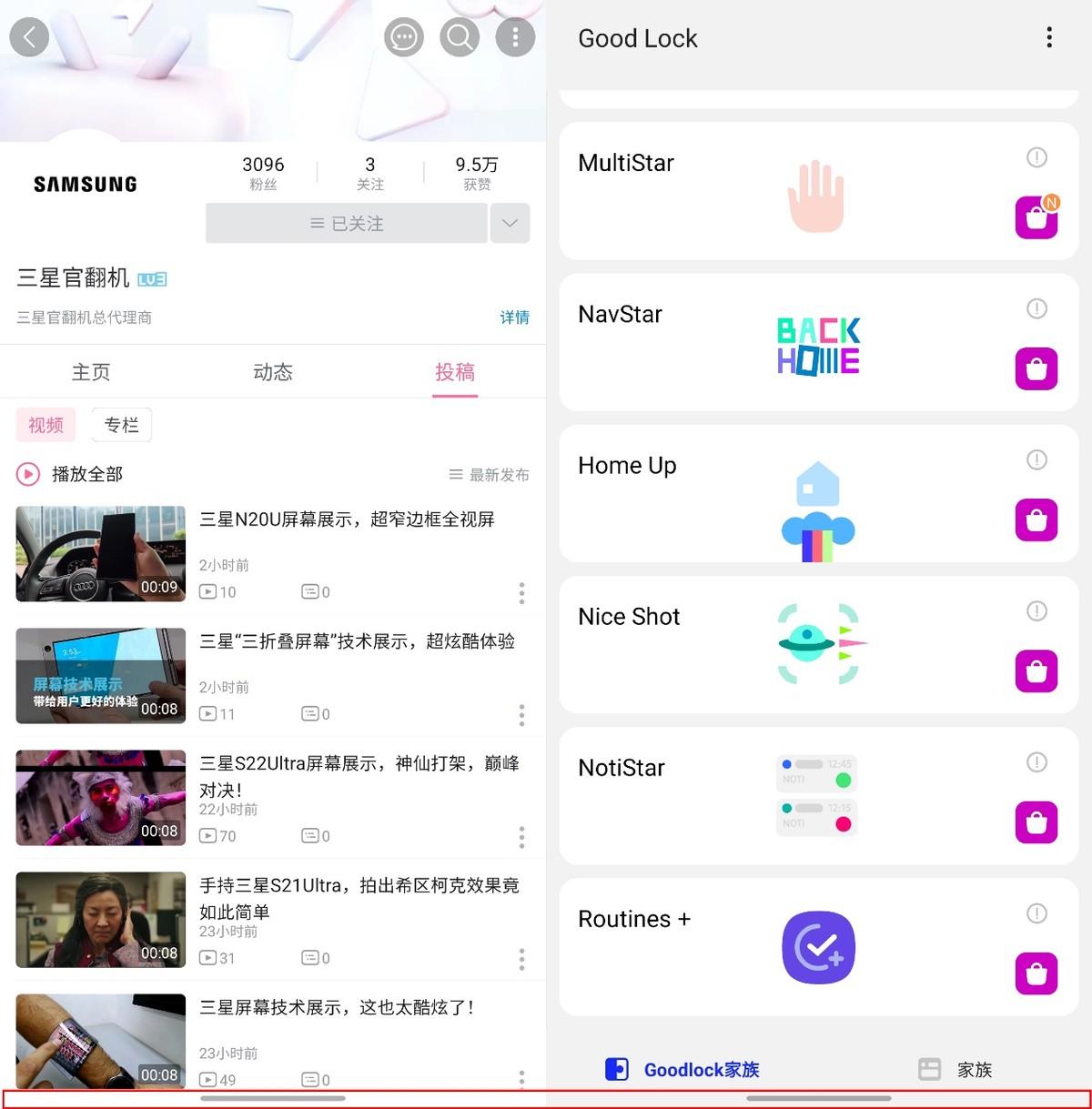
Task: Expand the dropdown beside 已关注
Action: pos(510,223)
